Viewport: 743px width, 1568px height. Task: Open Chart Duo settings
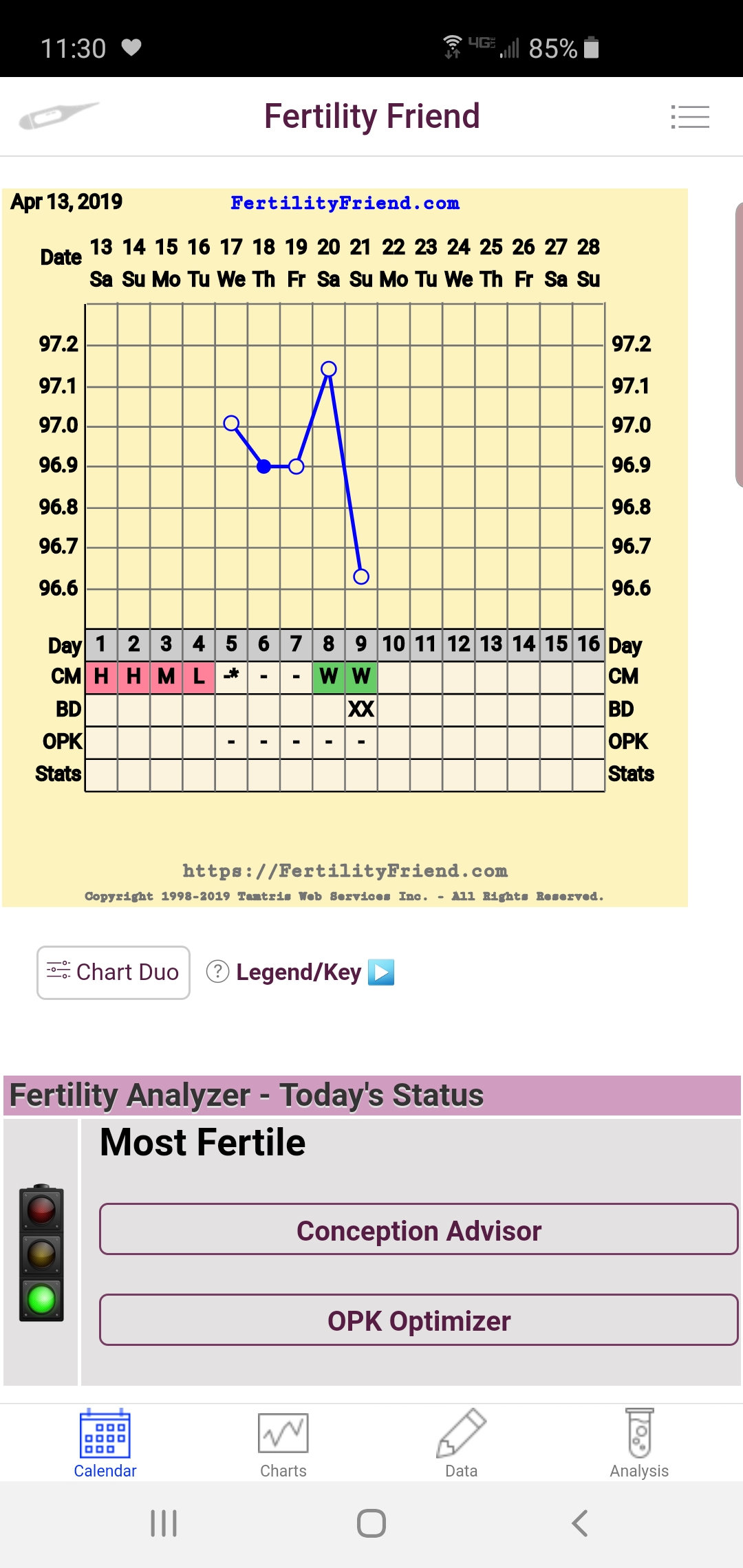pyautogui.click(x=114, y=972)
